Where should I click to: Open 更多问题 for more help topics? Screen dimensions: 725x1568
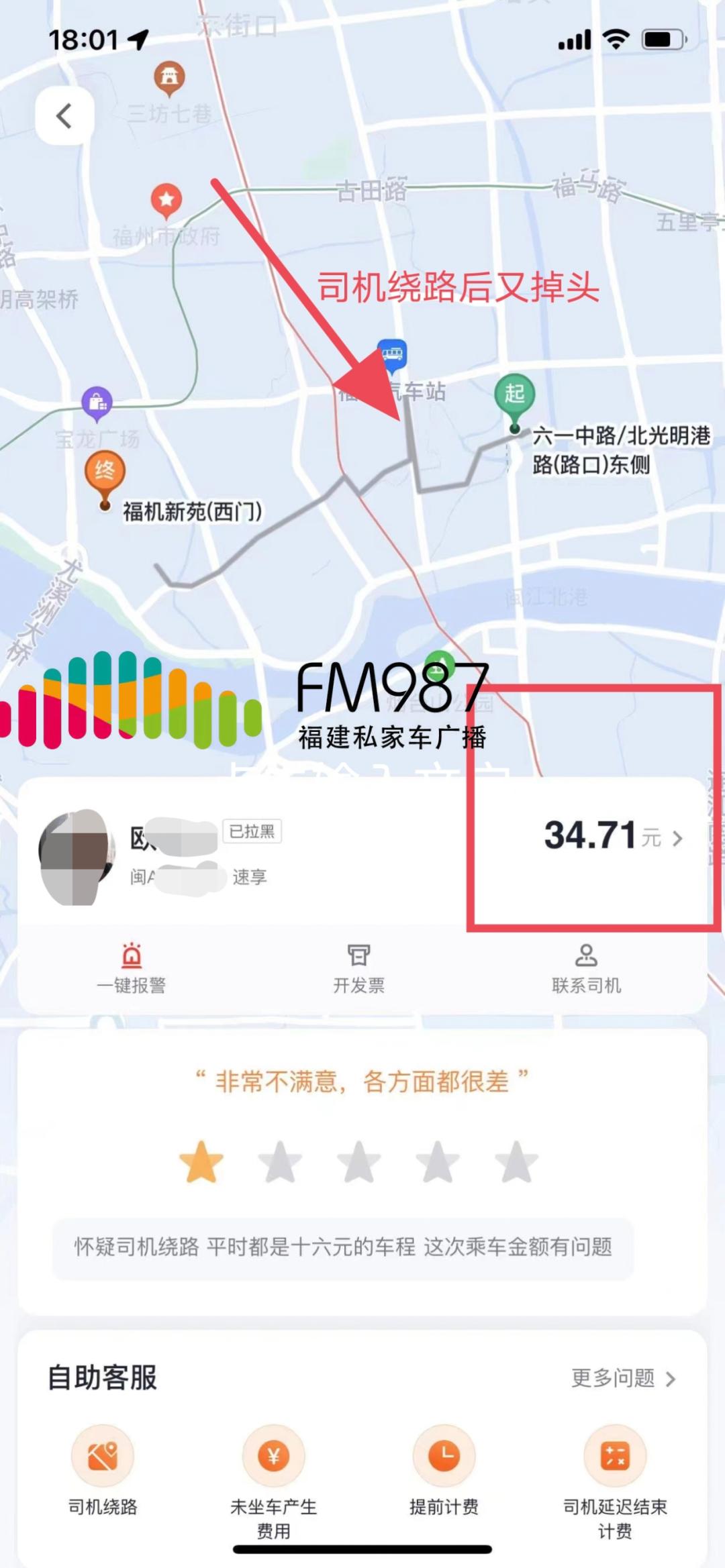click(624, 1378)
